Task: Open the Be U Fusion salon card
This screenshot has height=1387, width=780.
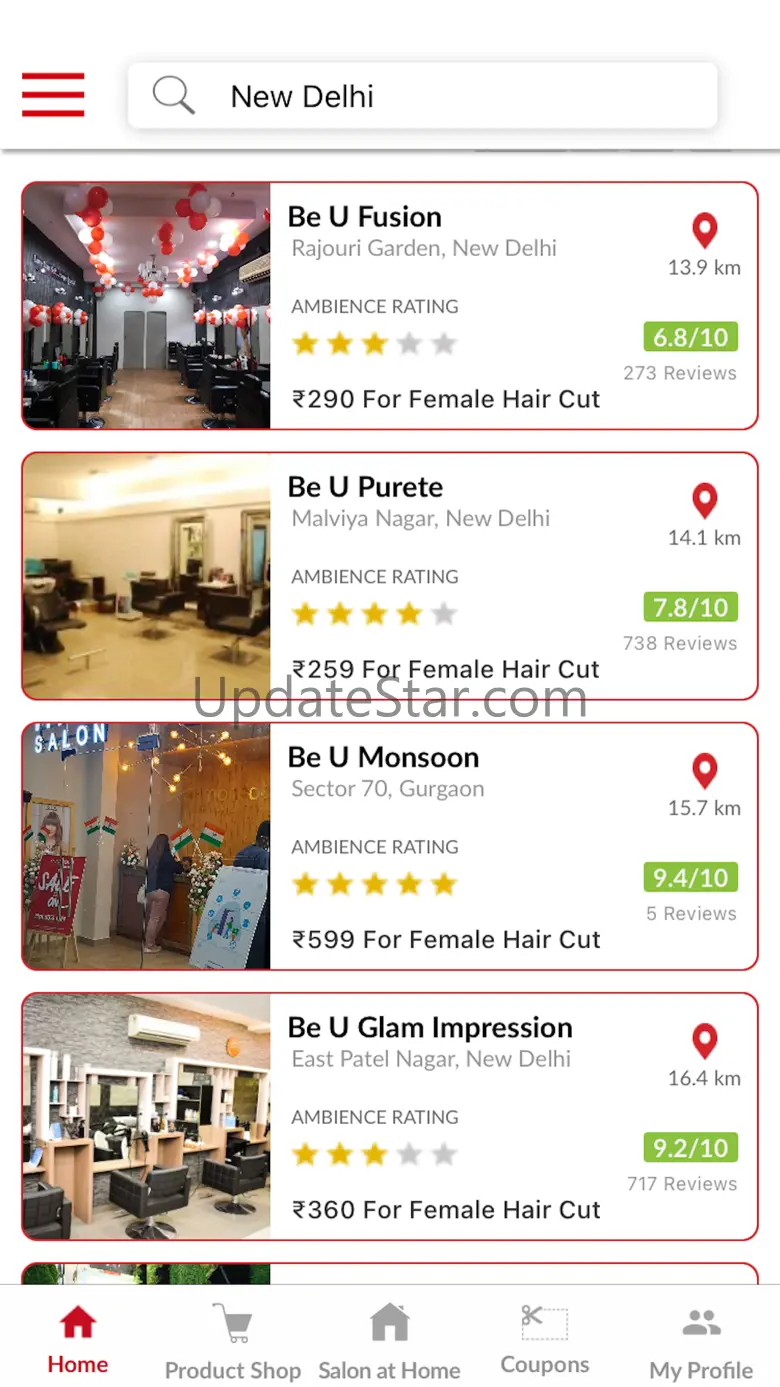Action: [390, 306]
